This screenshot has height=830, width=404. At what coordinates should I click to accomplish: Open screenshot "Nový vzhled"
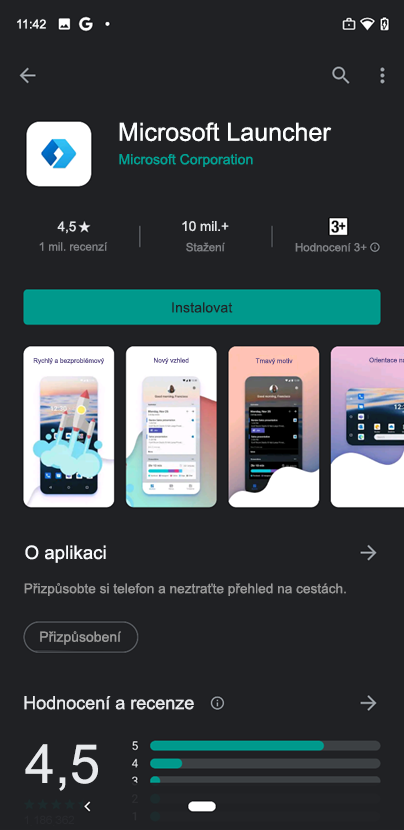[x=171, y=427]
